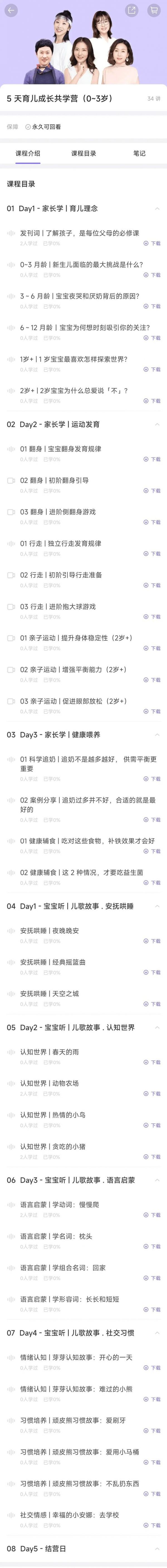The height and width of the screenshot is (1568, 167).
Task: Switch to the 课程目录 tab
Action: [x=83, y=153]
